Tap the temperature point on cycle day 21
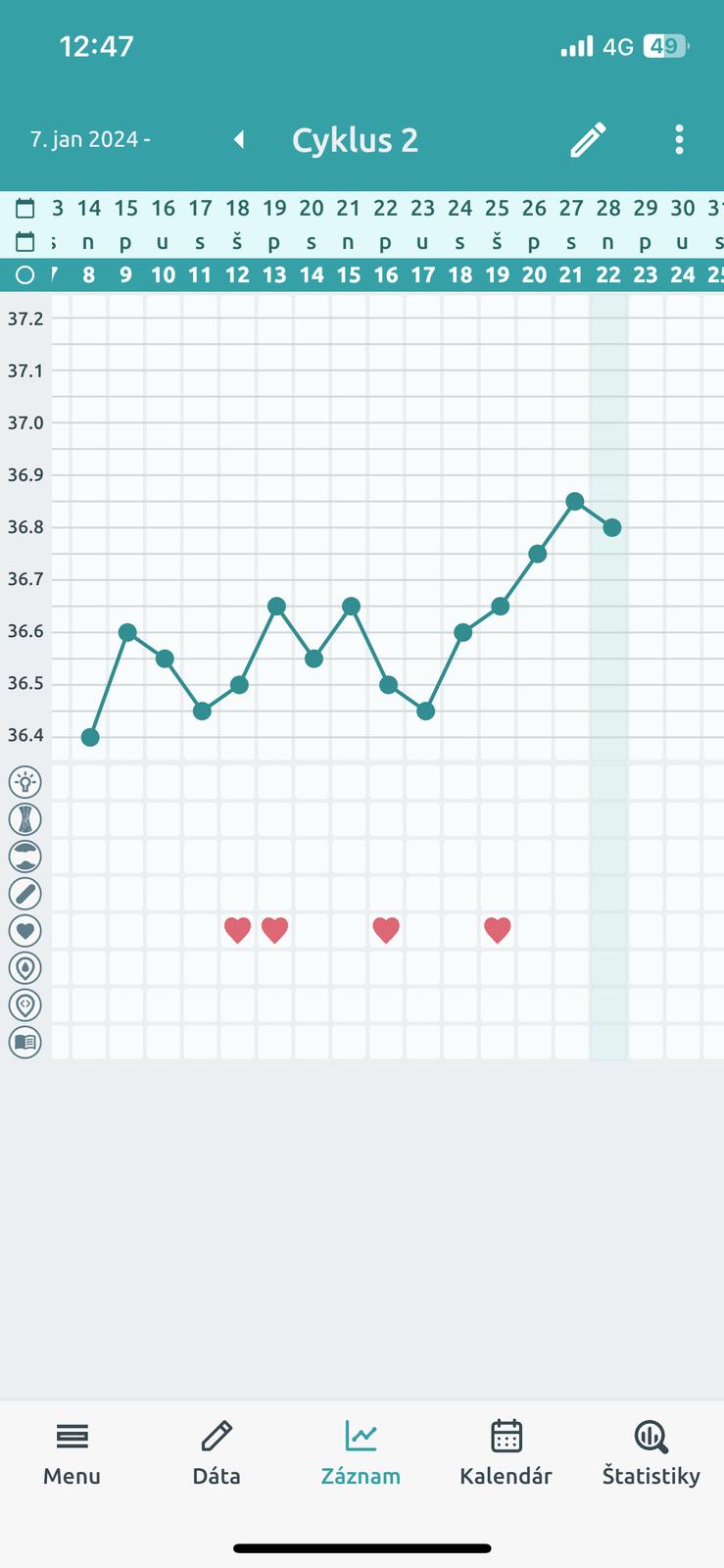 [x=575, y=502]
